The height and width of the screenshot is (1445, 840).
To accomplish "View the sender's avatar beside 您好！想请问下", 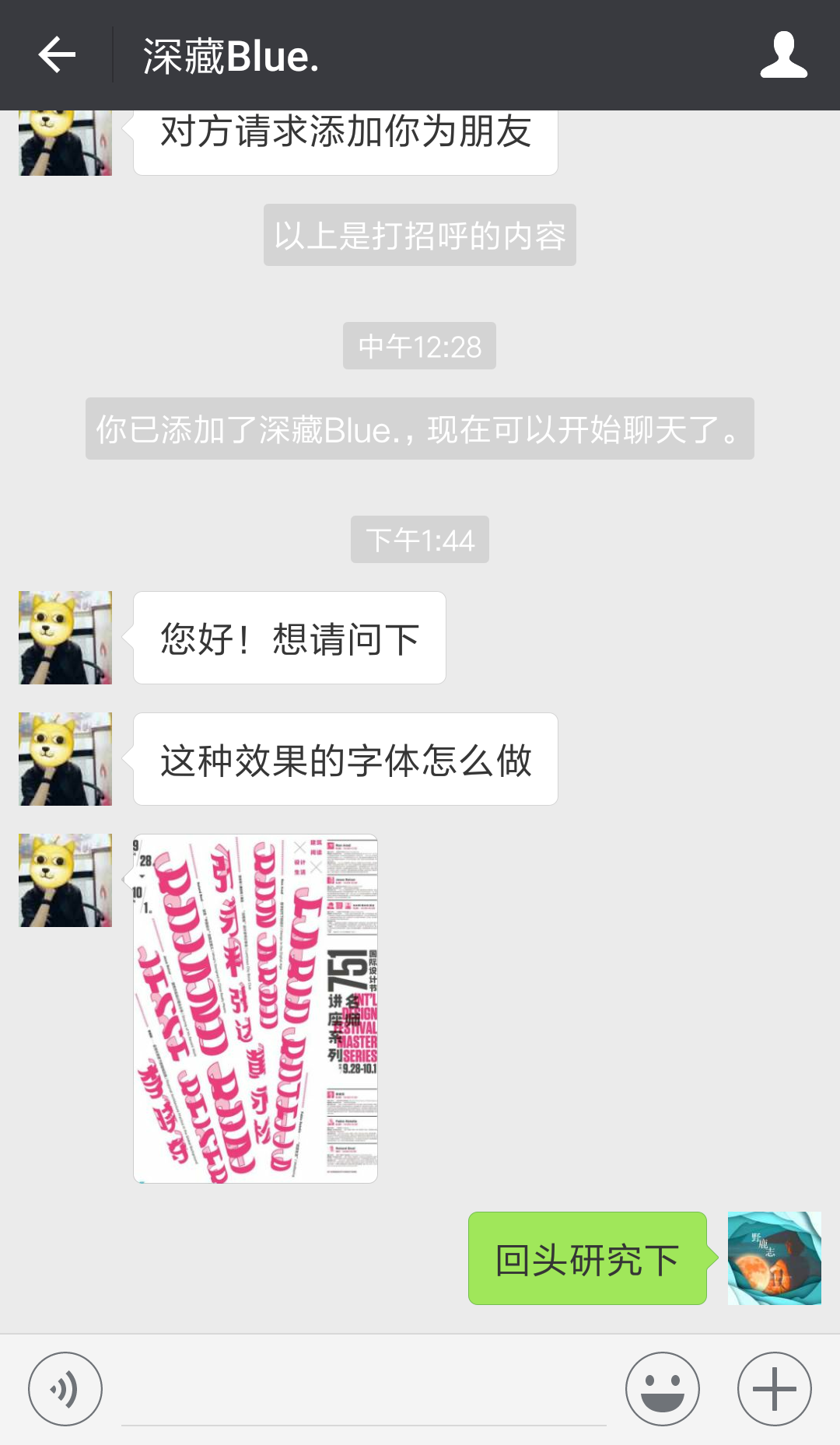I will (65, 638).
